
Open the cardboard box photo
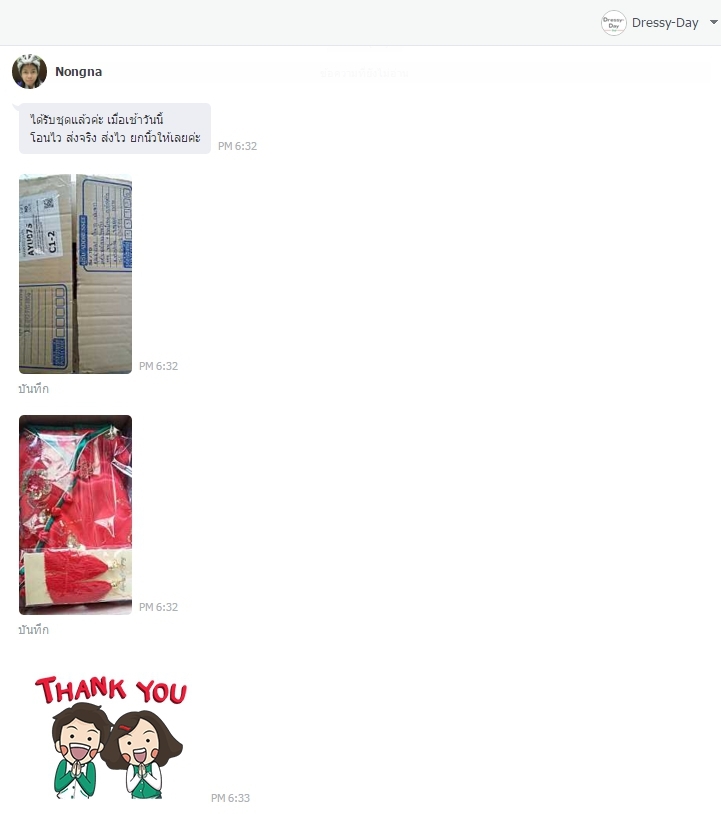point(75,273)
